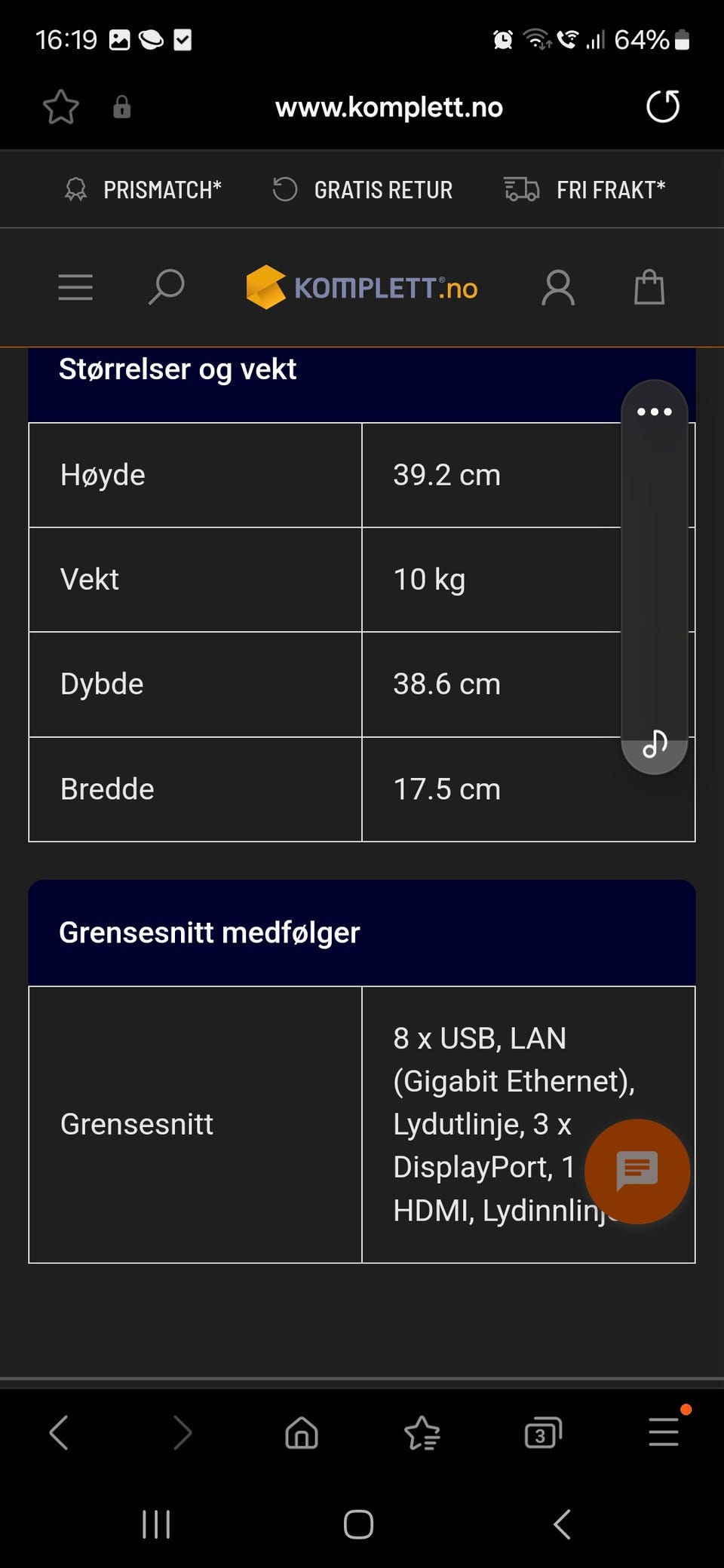This screenshot has width=724, height=1568.
Task: Open the FRI FRAKT info page
Action: point(584,189)
